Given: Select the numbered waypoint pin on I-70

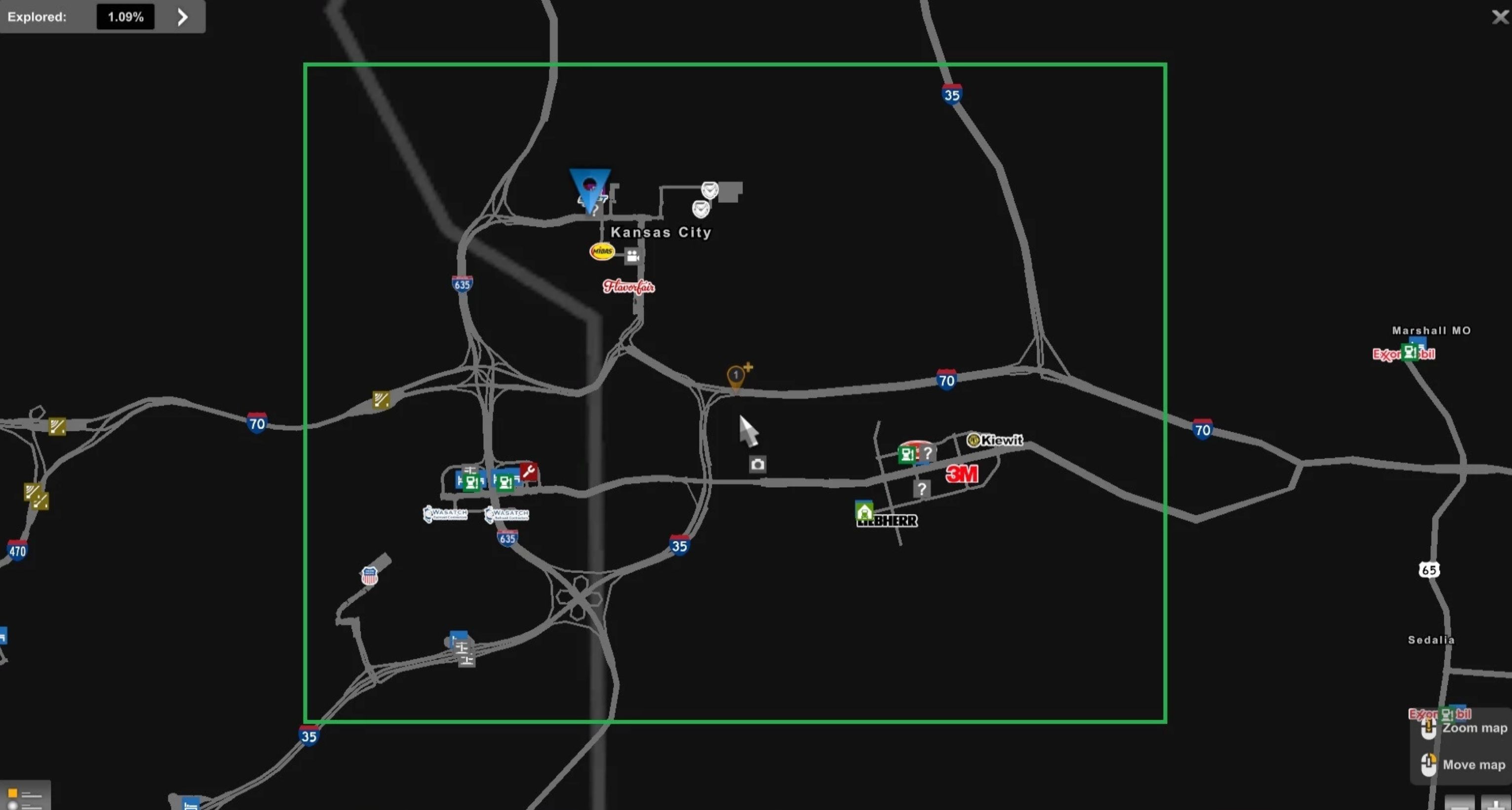Looking at the screenshot, I should click(x=736, y=376).
